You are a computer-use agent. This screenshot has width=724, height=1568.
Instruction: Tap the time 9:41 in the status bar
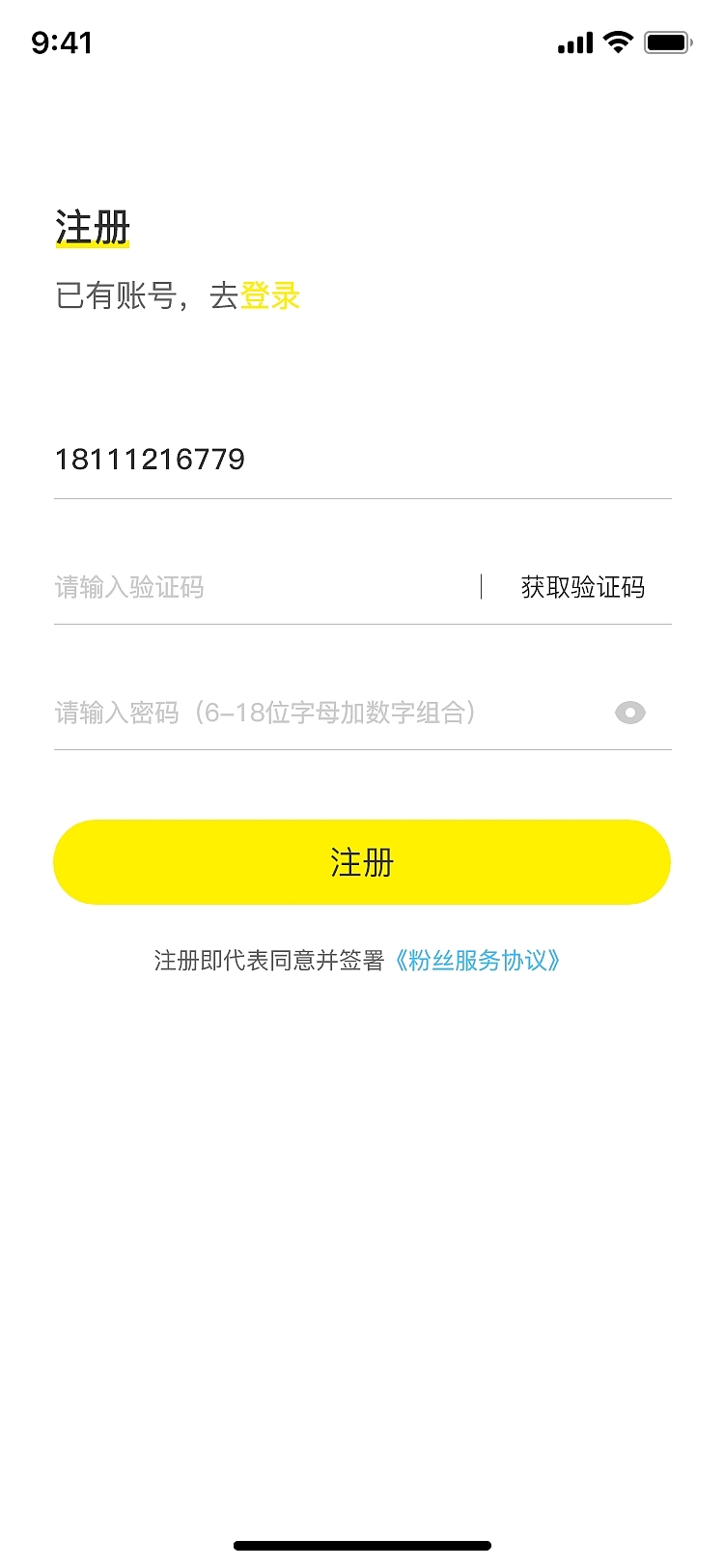[x=61, y=42]
